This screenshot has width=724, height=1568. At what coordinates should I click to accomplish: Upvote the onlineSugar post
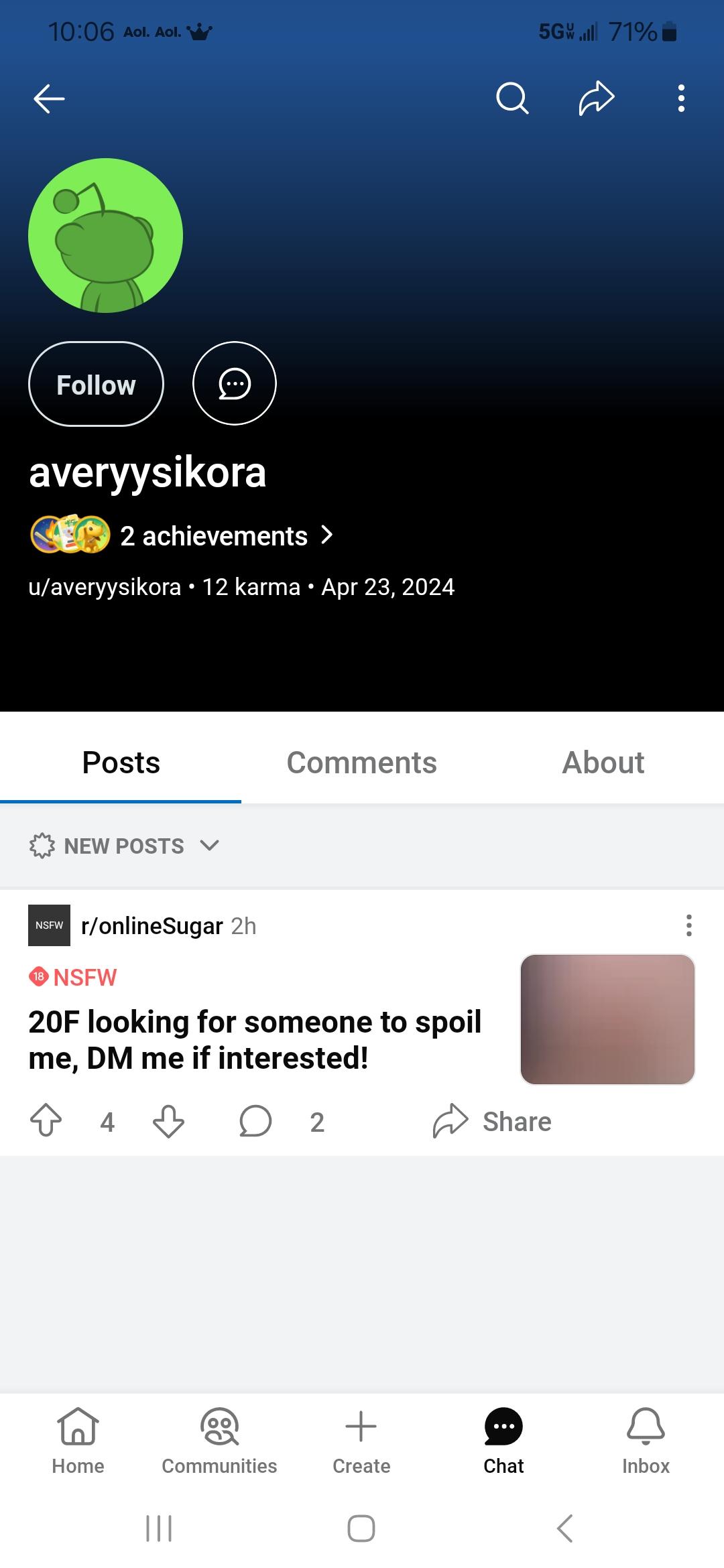[46, 1121]
